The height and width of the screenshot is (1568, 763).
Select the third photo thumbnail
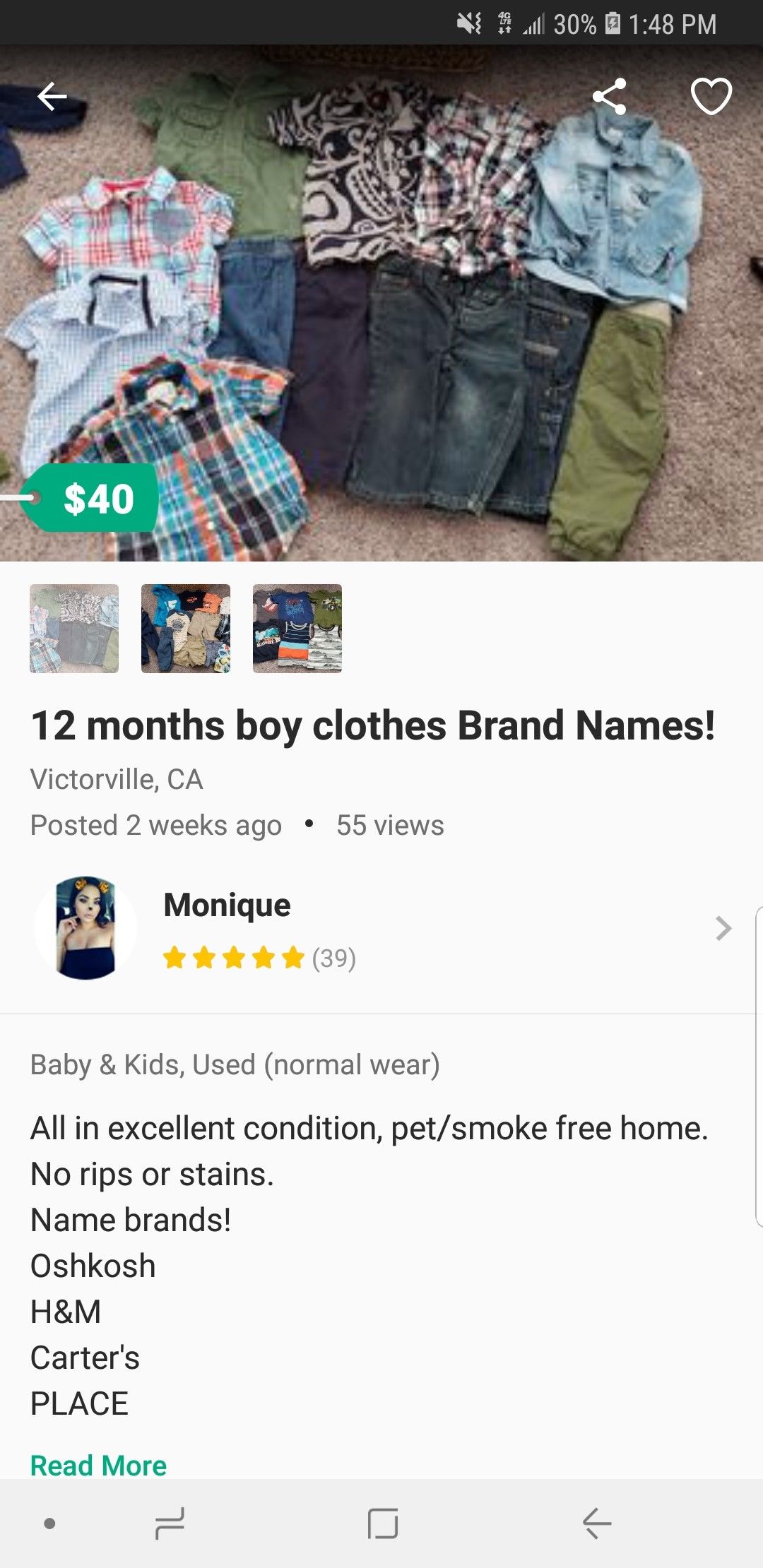(x=297, y=628)
